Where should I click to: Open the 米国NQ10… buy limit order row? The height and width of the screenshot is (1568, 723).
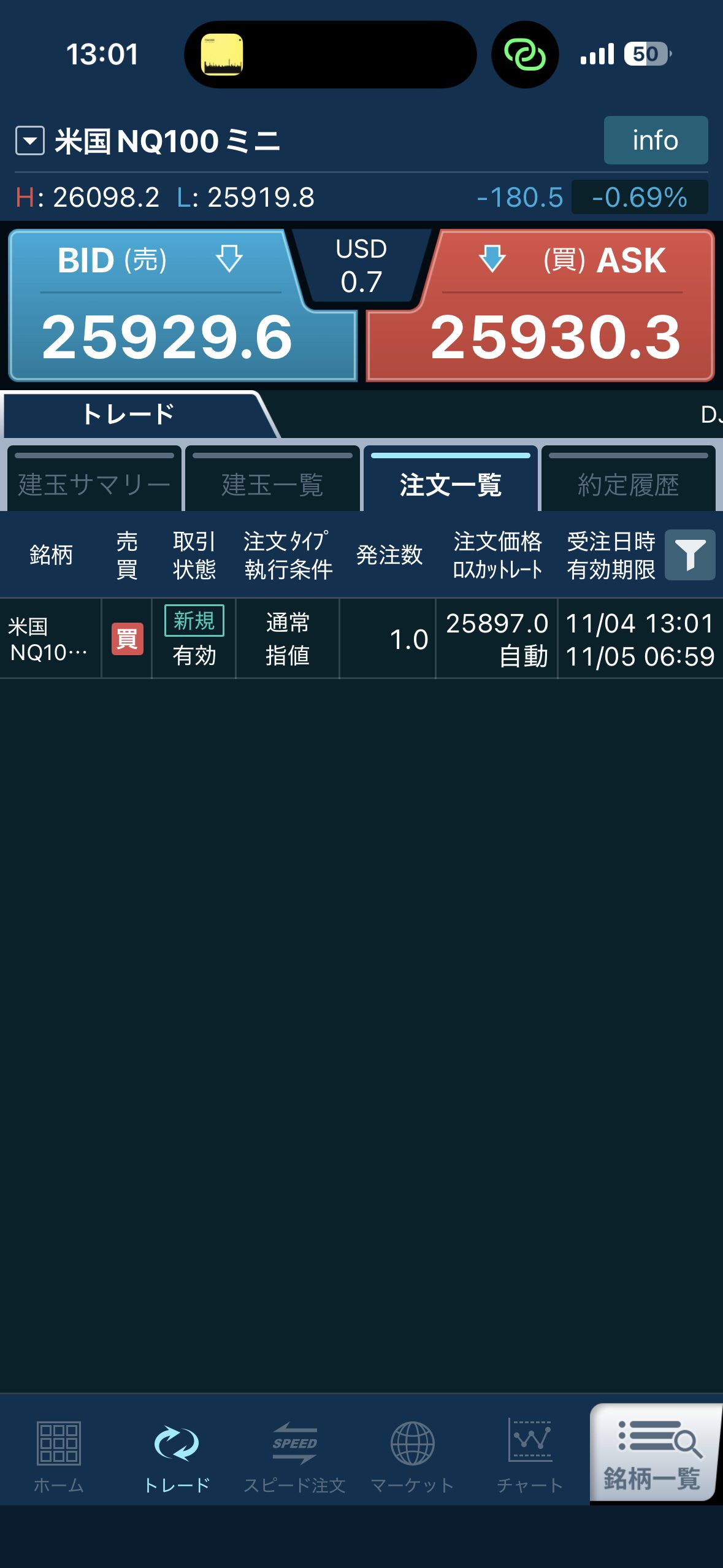(361, 639)
